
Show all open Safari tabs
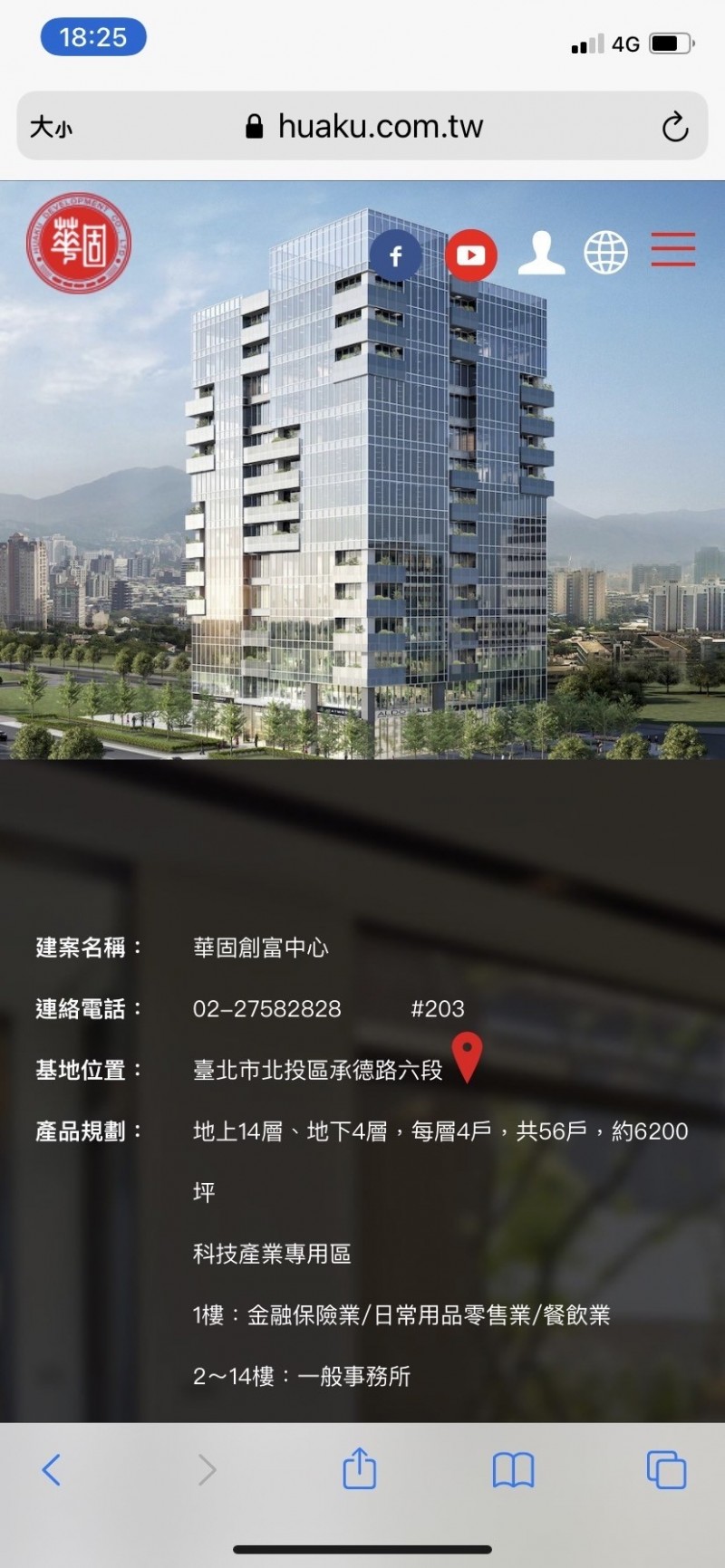click(666, 1469)
